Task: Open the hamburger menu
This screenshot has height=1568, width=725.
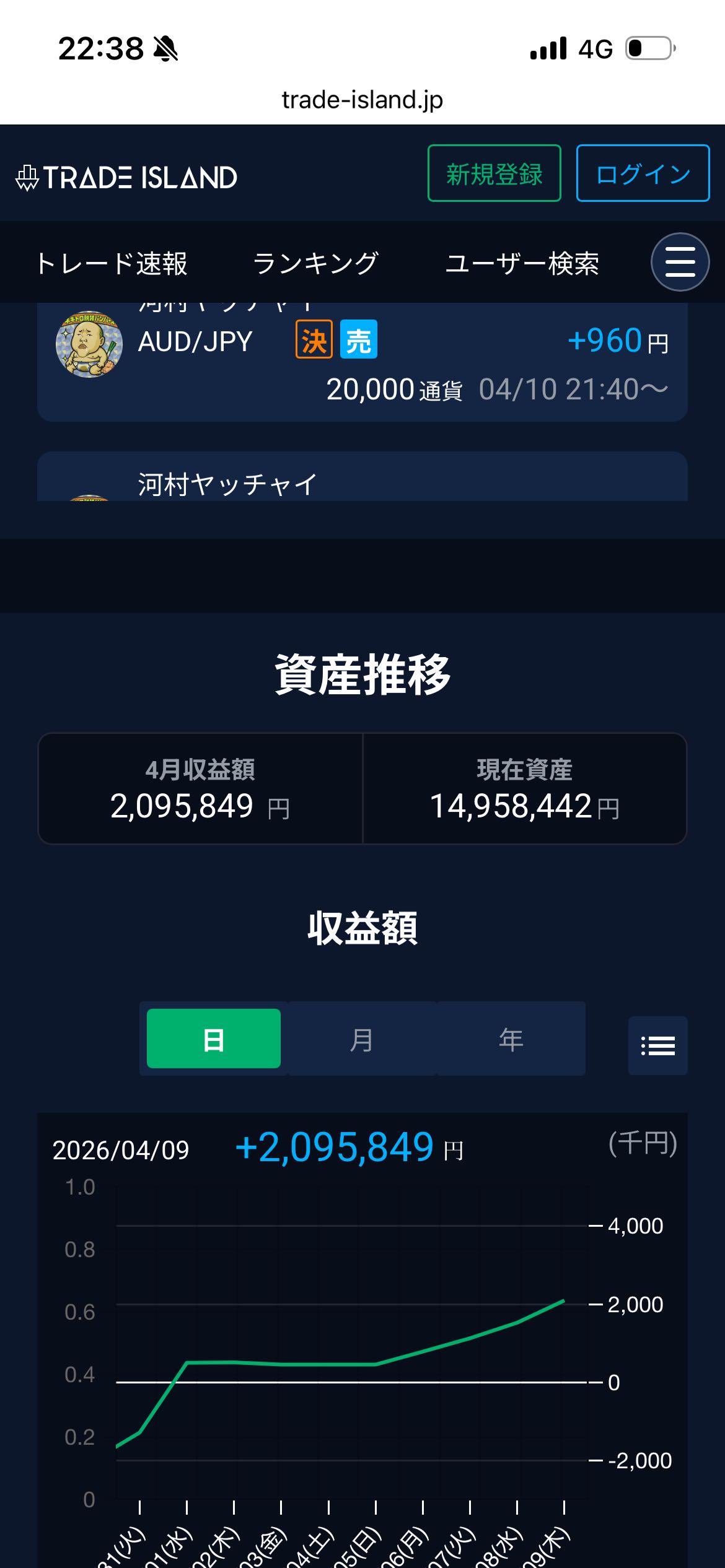Action: [x=680, y=262]
